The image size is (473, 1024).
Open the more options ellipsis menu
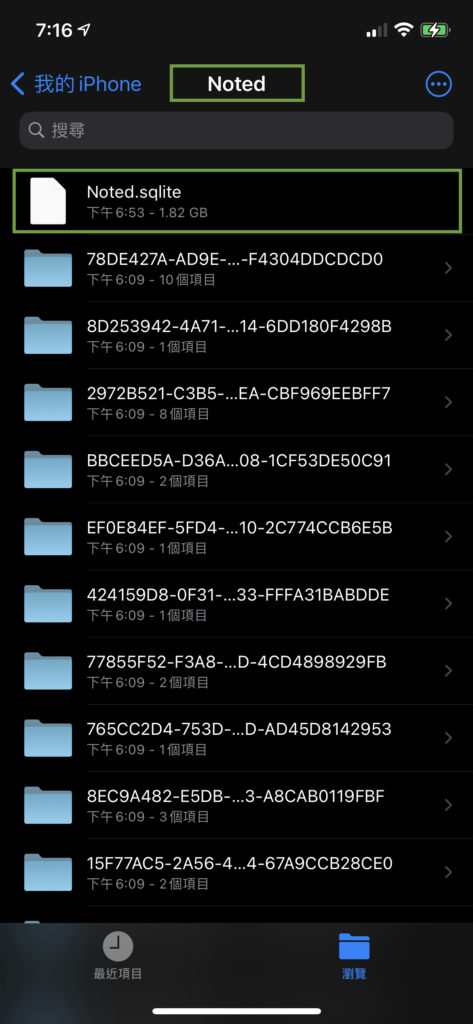pos(438,84)
